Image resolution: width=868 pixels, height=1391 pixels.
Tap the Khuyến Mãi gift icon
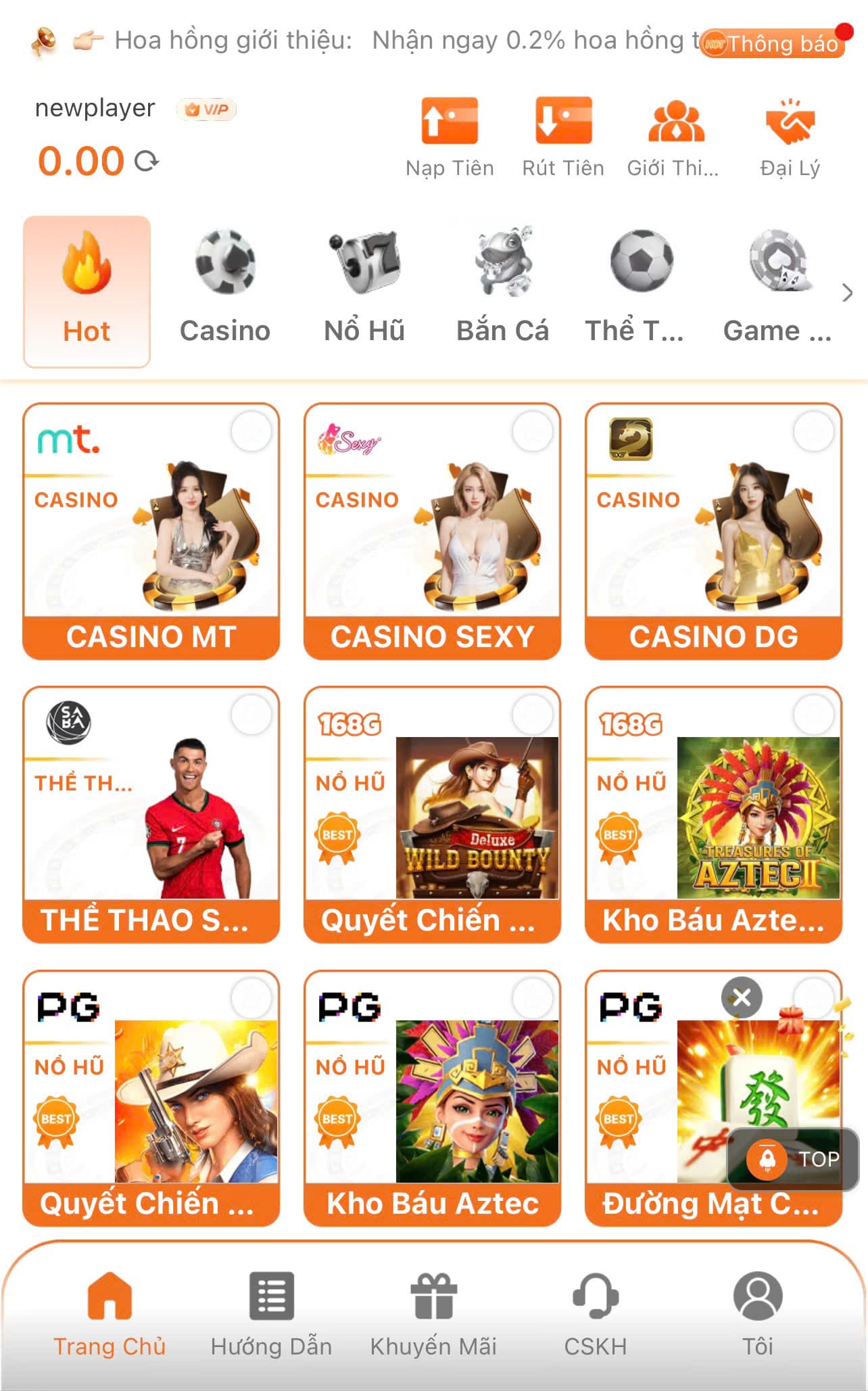pos(433,1293)
